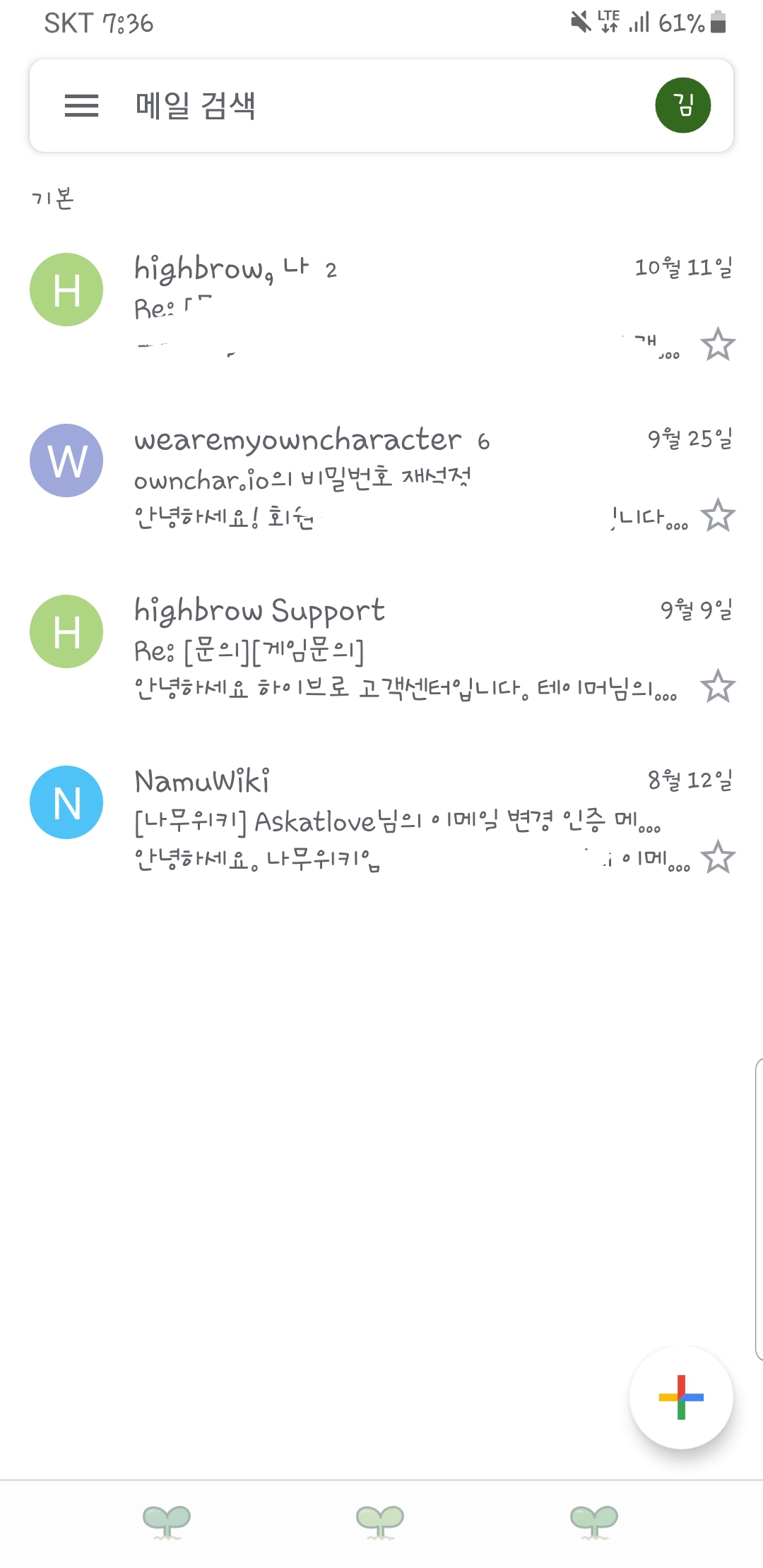This screenshot has width=763, height=1568.
Task: Select the wearemyowncharacter email via its W avatar
Action: tap(66, 461)
